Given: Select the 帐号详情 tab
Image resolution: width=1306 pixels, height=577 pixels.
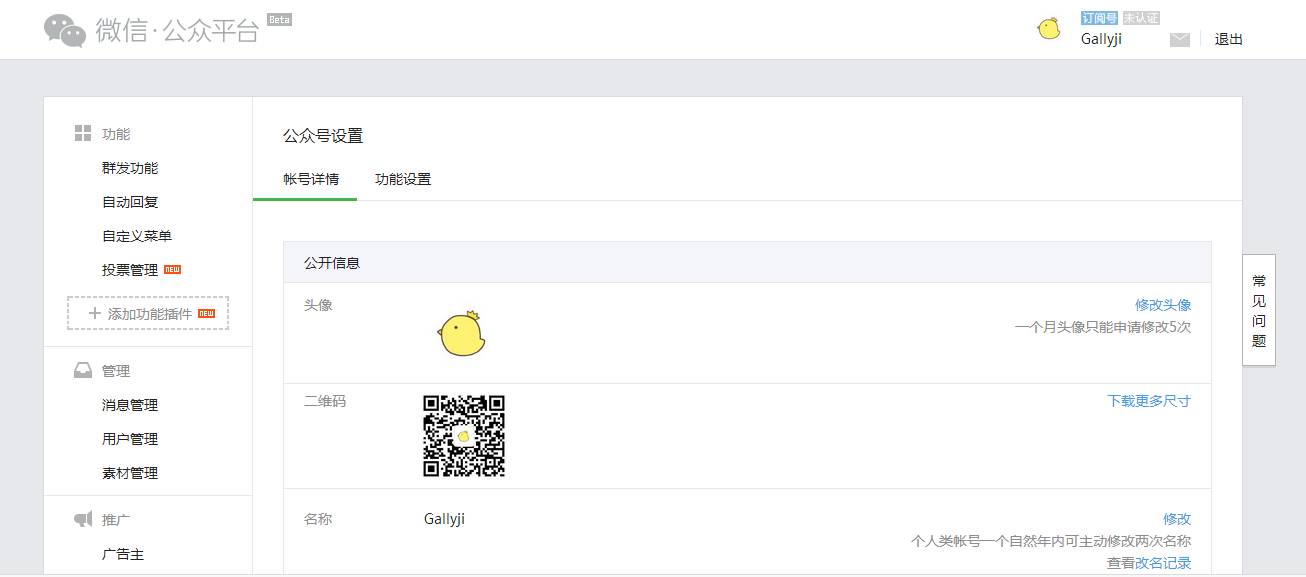Looking at the screenshot, I should coord(311,180).
